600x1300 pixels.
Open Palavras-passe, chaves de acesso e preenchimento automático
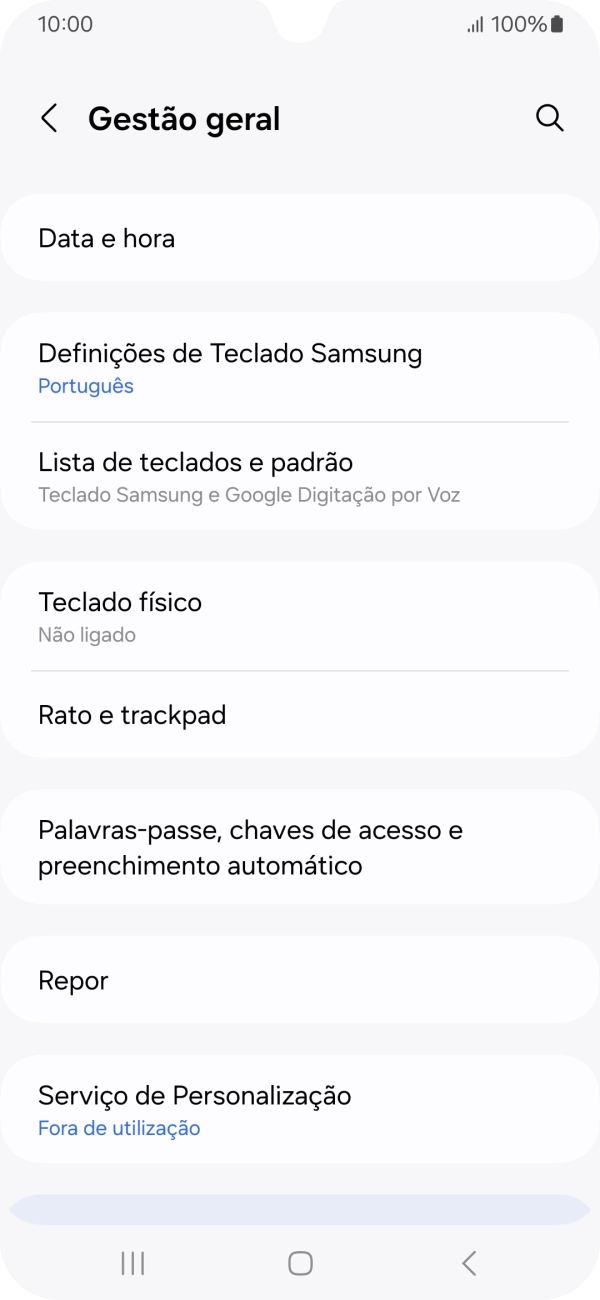click(x=300, y=847)
